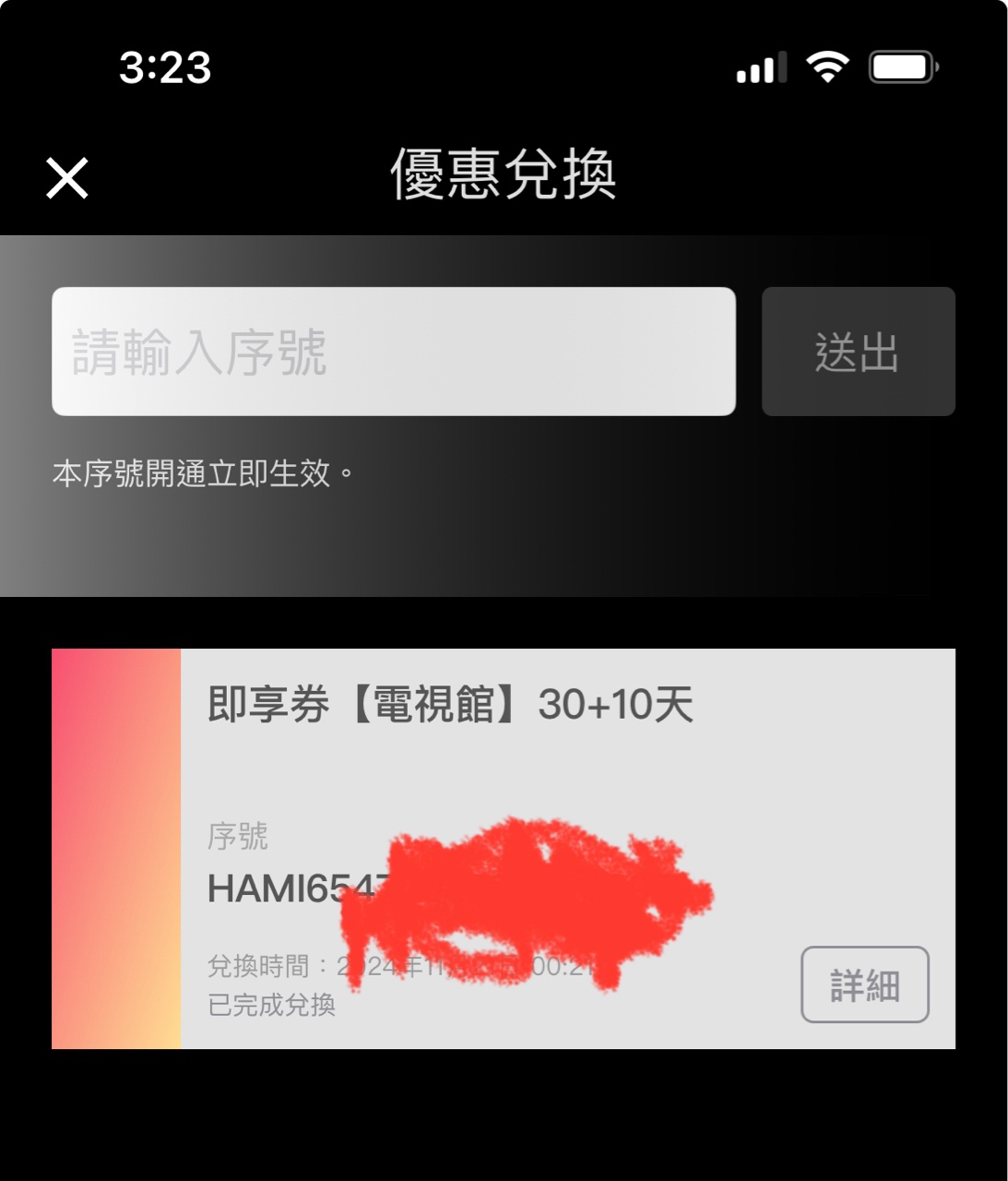Screen dimensions: 1008x1181
Task: Submit the code with 送出
Action: click(x=858, y=352)
